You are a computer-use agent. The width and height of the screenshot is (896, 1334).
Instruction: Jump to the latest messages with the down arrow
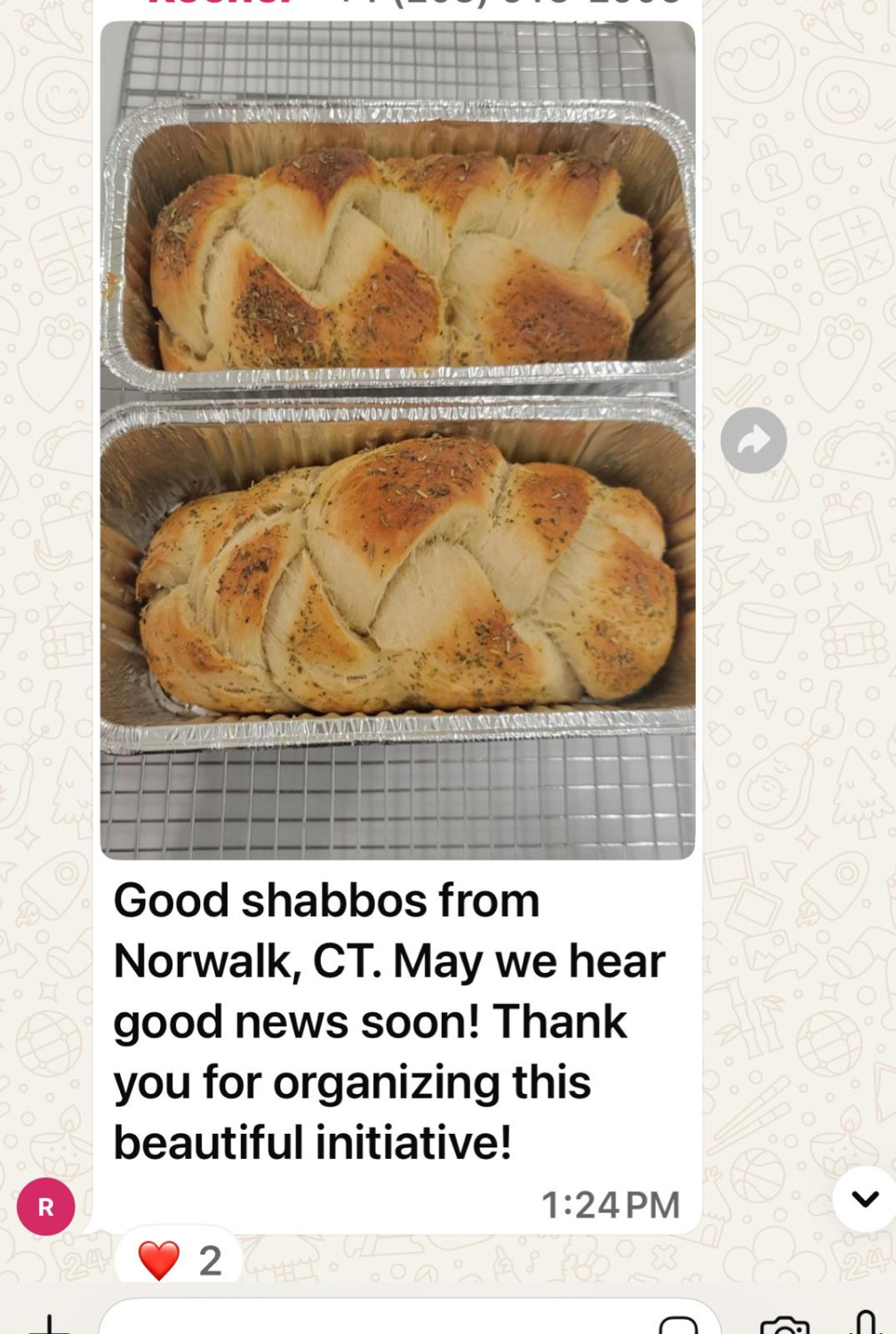tap(865, 1199)
